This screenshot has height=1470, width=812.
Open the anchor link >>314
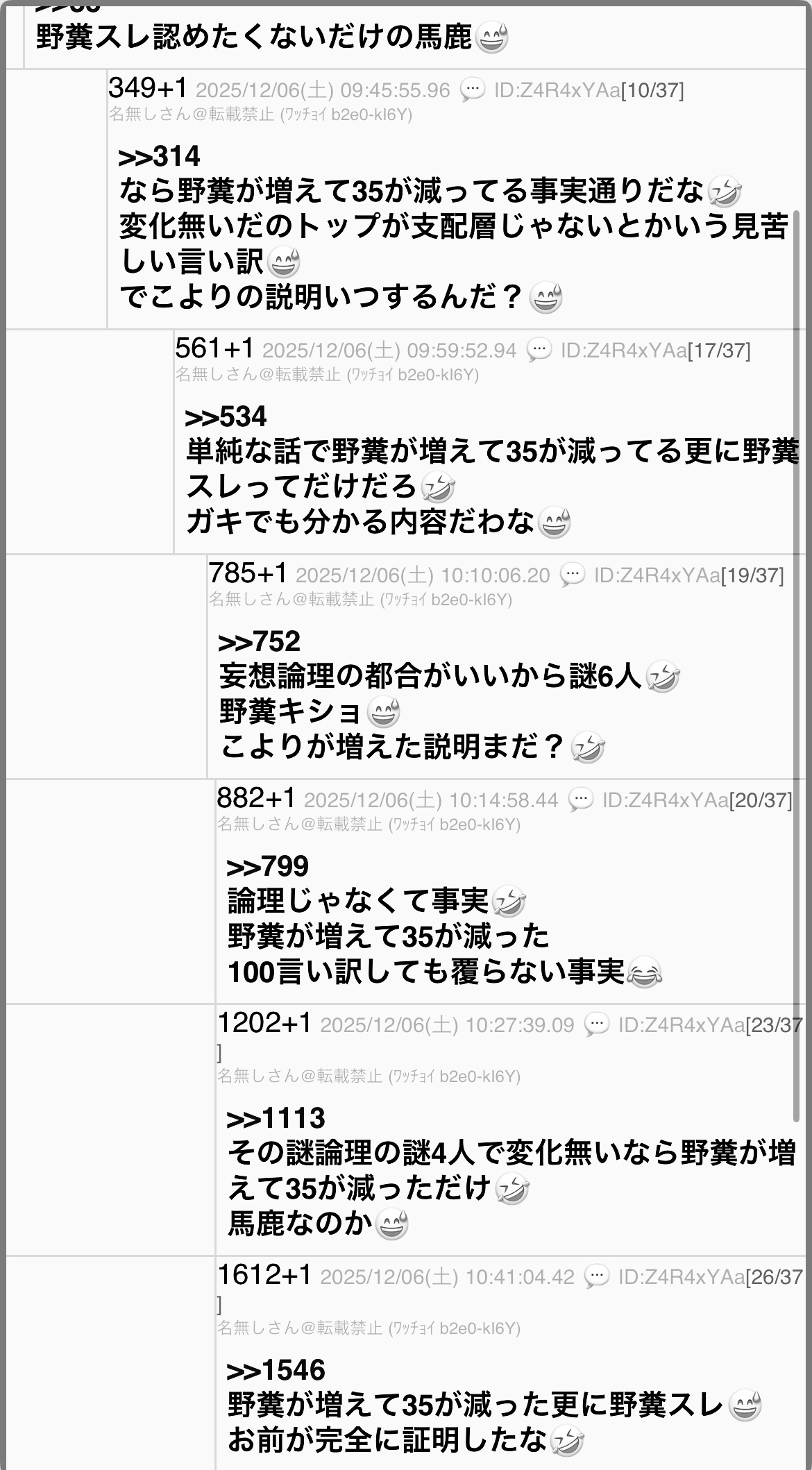(159, 157)
